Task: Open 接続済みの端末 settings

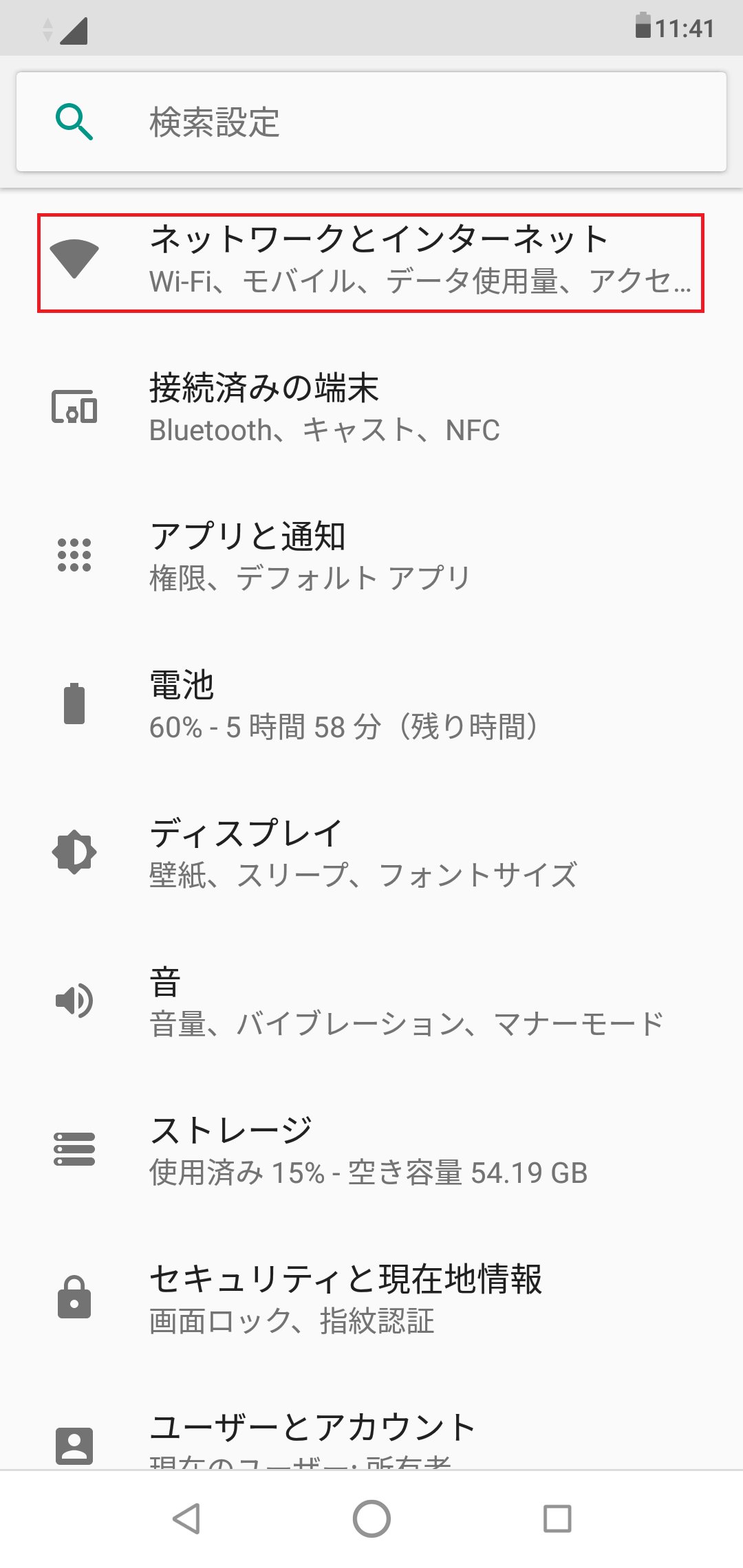Action: pyautogui.click(x=371, y=409)
